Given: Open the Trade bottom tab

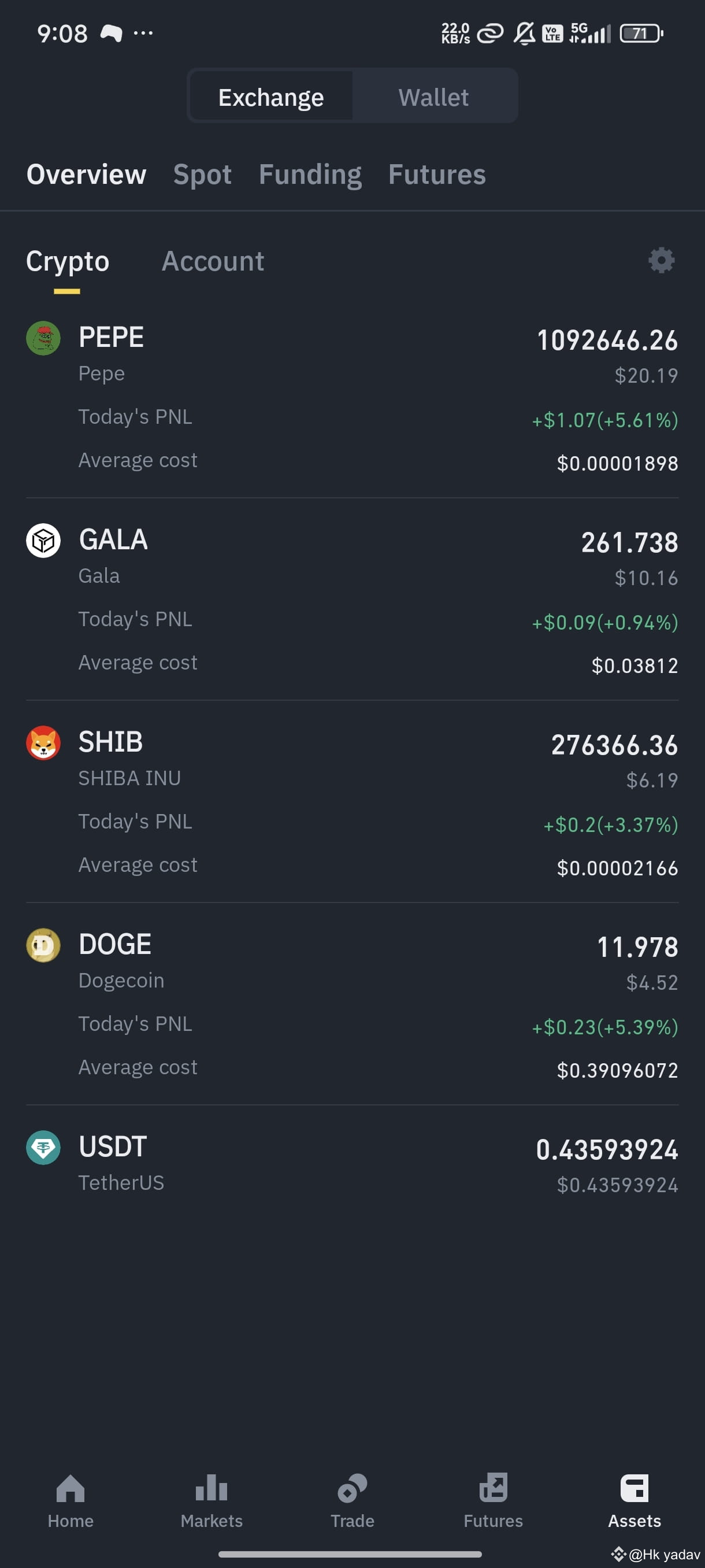Looking at the screenshot, I should coord(352,1501).
